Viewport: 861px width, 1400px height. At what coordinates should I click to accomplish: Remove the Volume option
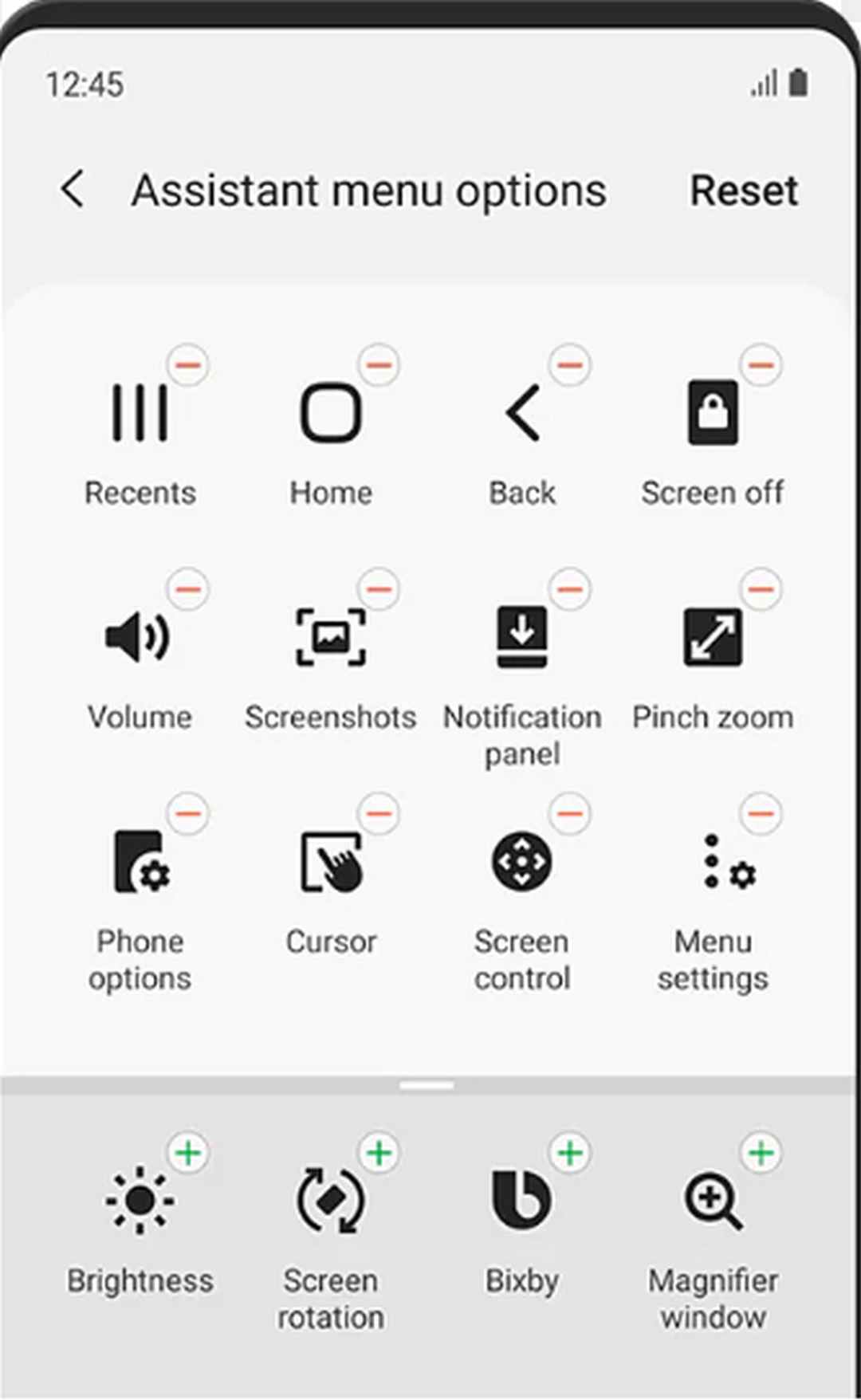[188, 589]
